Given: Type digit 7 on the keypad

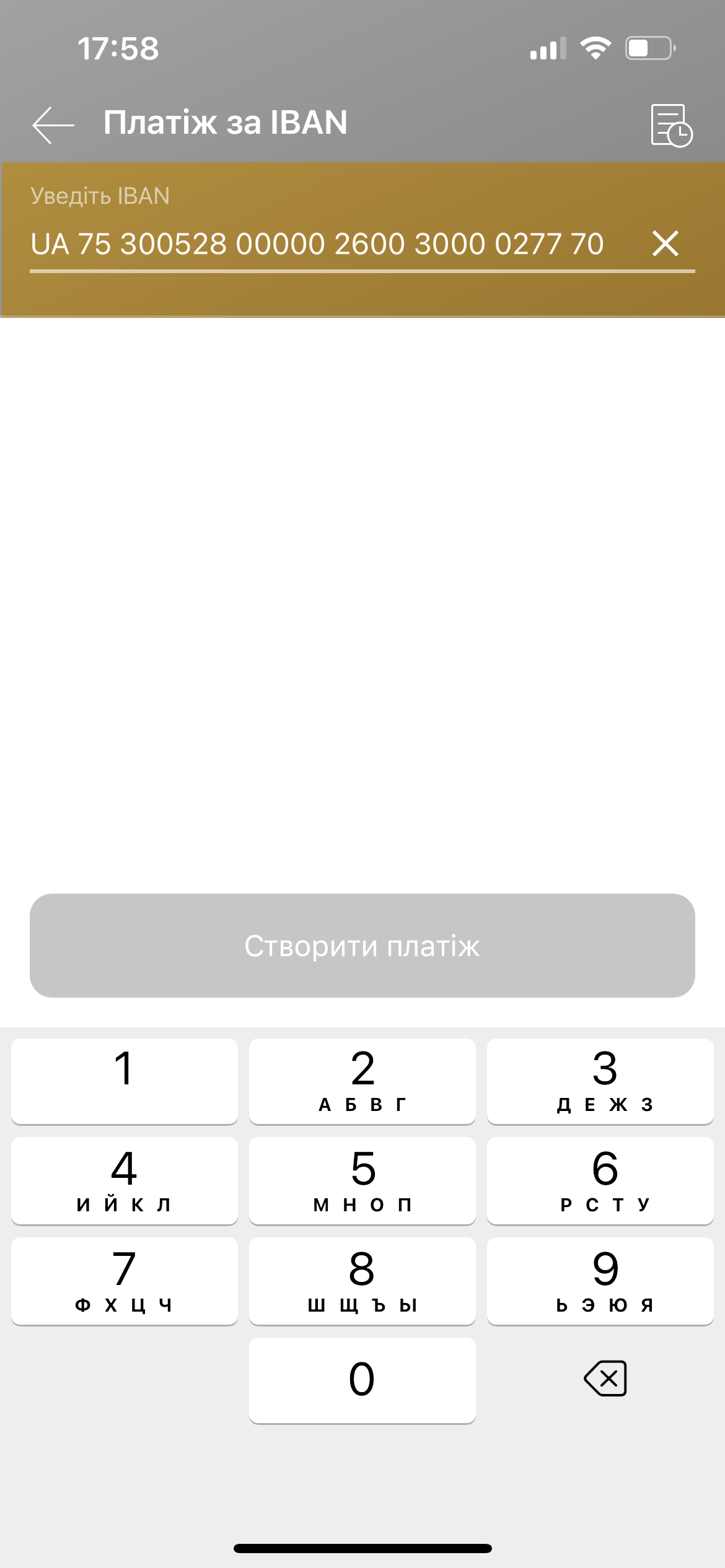Looking at the screenshot, I should [125, 1281].
